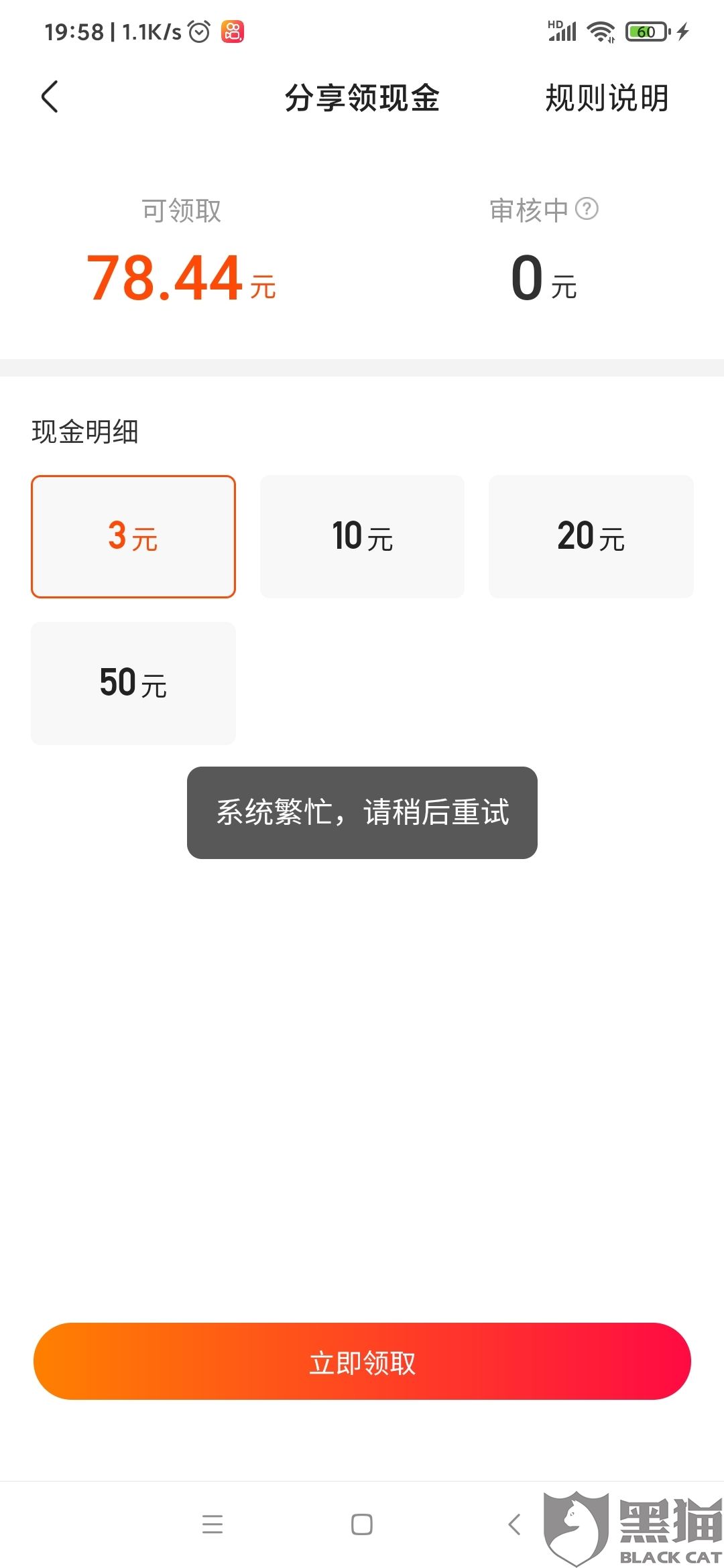Tap the cellular signal strength bars
This screenshot has width=724, height=1568.
pyautogui.click(x=562, y=30)
